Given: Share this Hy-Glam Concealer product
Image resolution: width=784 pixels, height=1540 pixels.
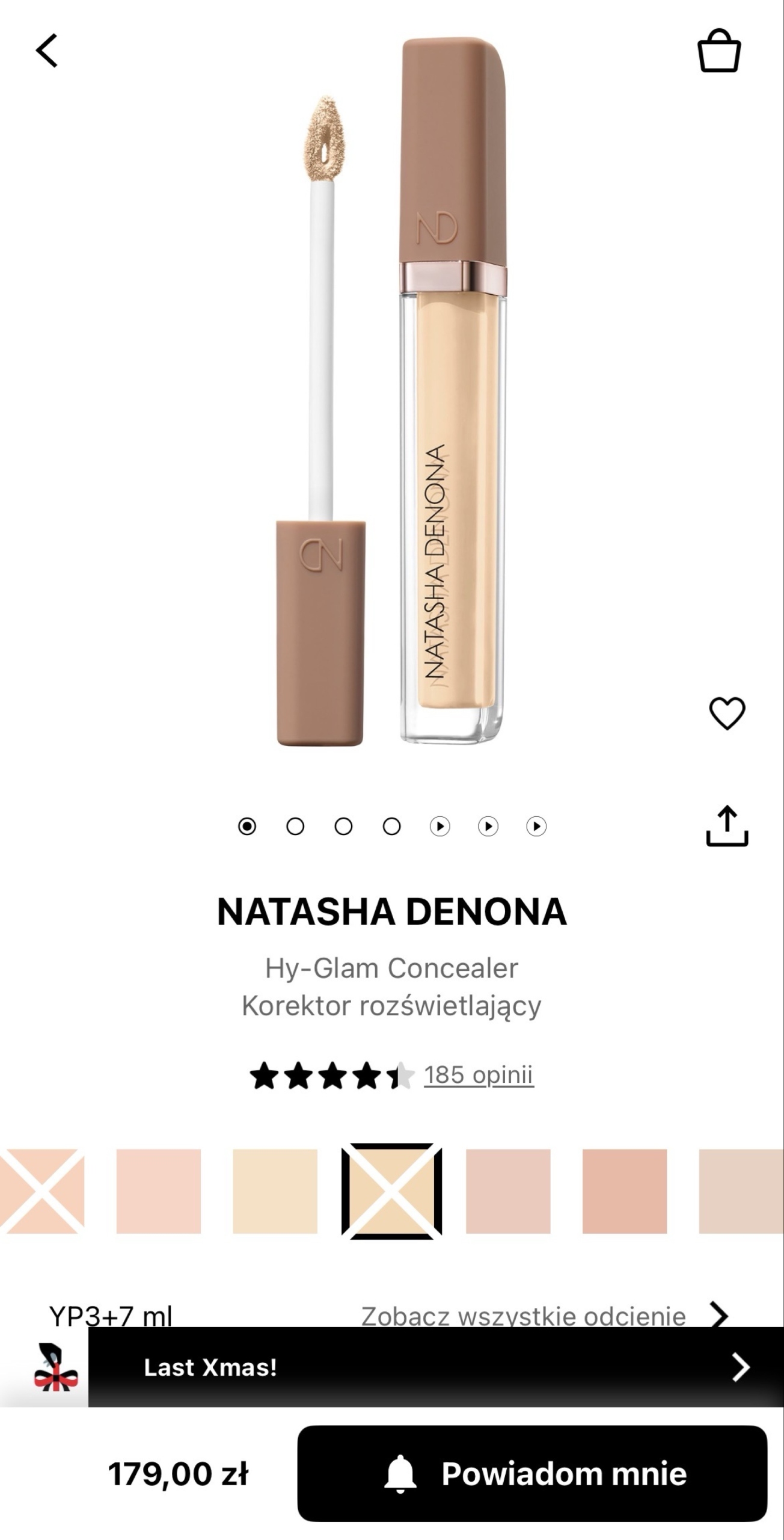Looking at the screenshot, I should (727, 826).
